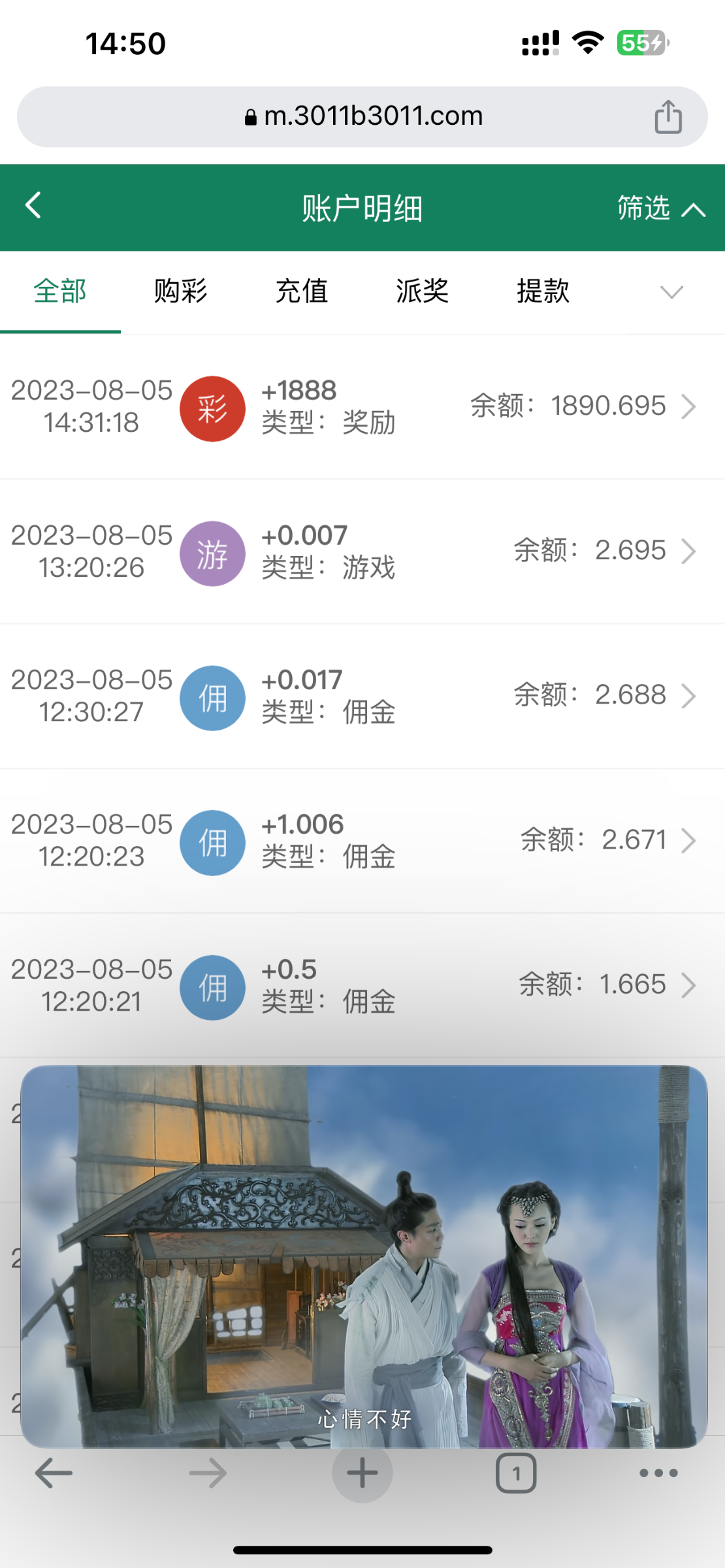
Task: Select the 全部 tab
Action: pos(60,291)
